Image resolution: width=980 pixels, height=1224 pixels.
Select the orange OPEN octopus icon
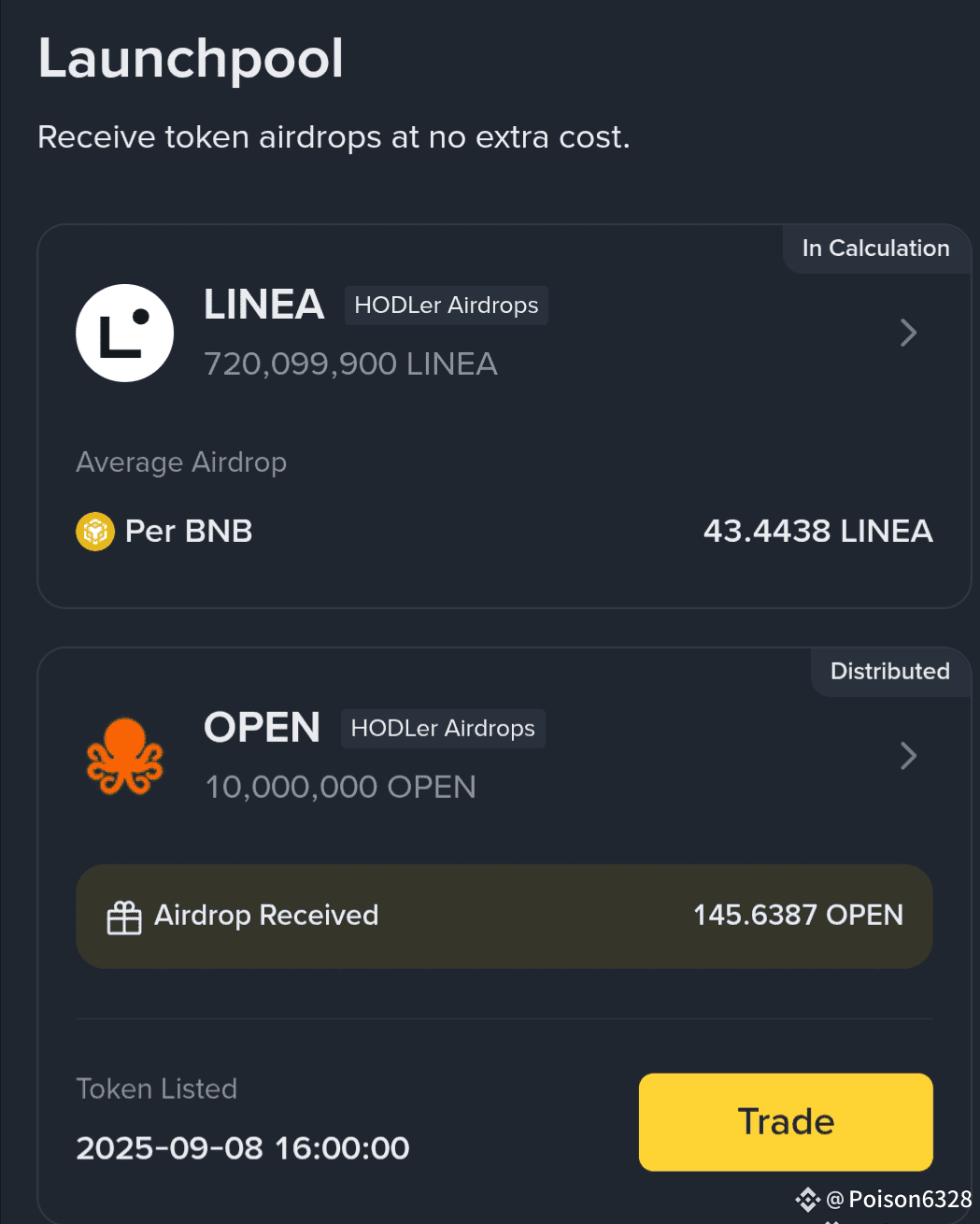click(125, 756)
